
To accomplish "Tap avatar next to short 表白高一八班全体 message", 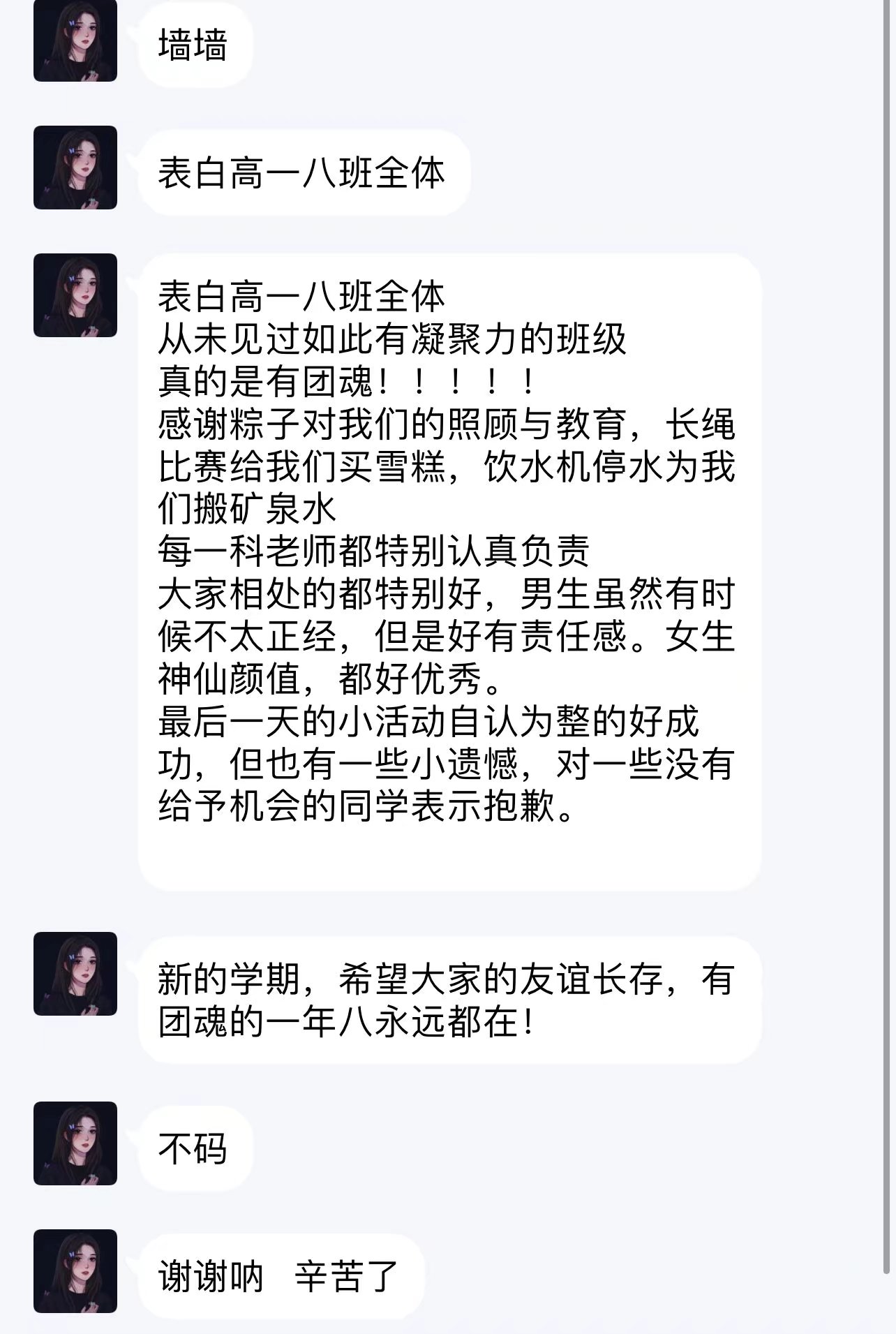I will click(x=75, y=168).
